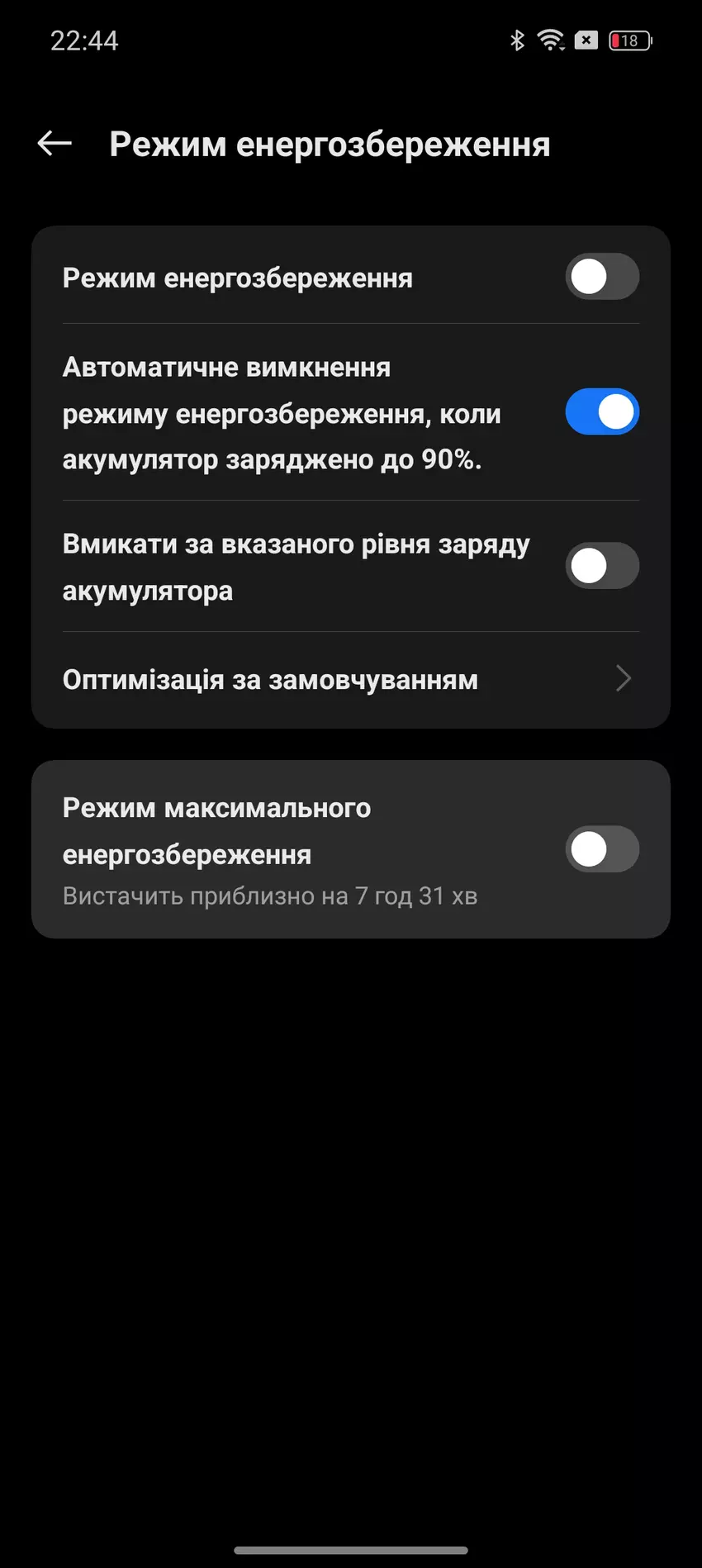This screenshot has height=1568, width=702.
Task: Toggle Вмикати за вказаного рівня заряду
Action: 601,566
